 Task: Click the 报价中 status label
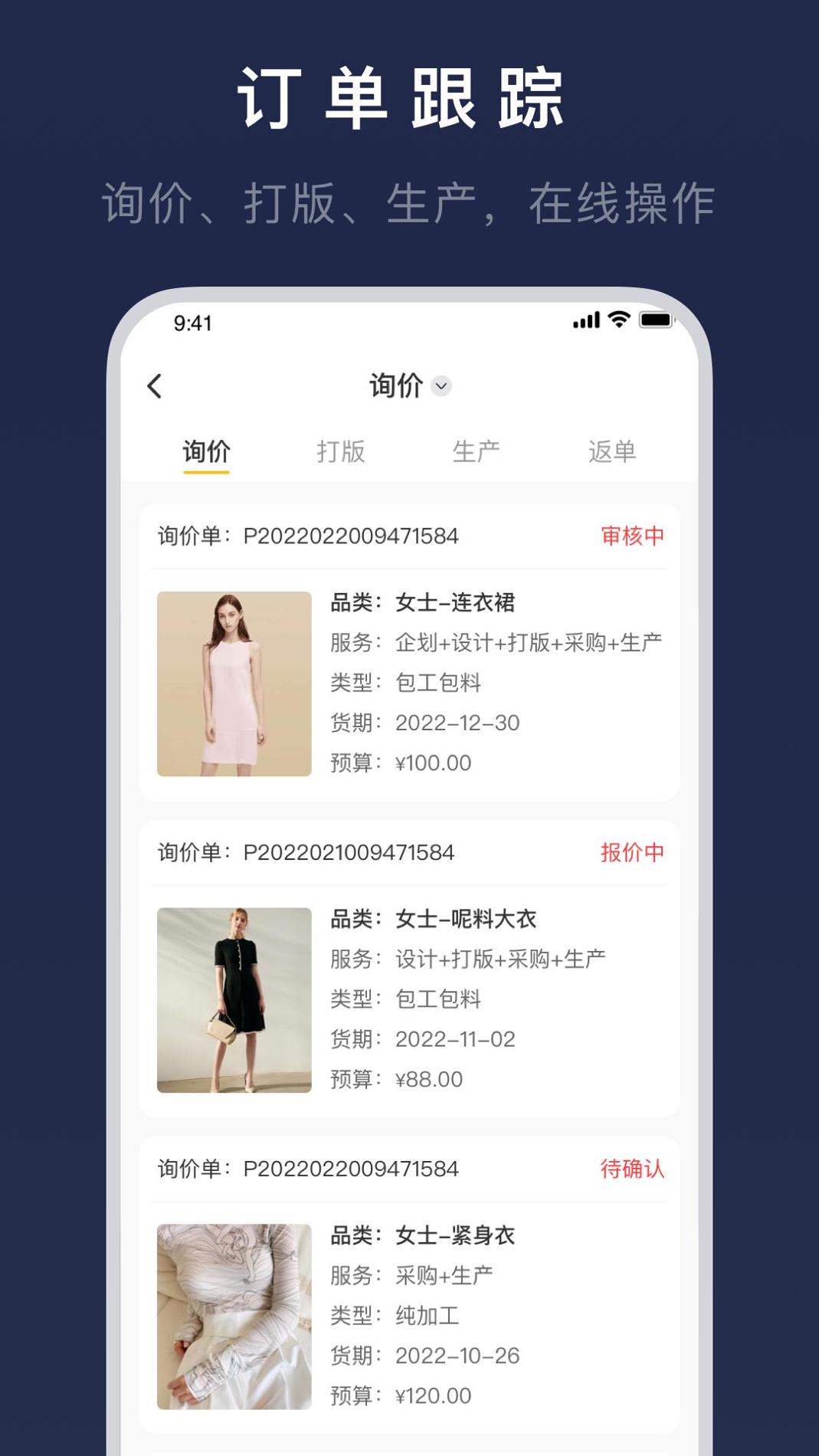[633, 851]
